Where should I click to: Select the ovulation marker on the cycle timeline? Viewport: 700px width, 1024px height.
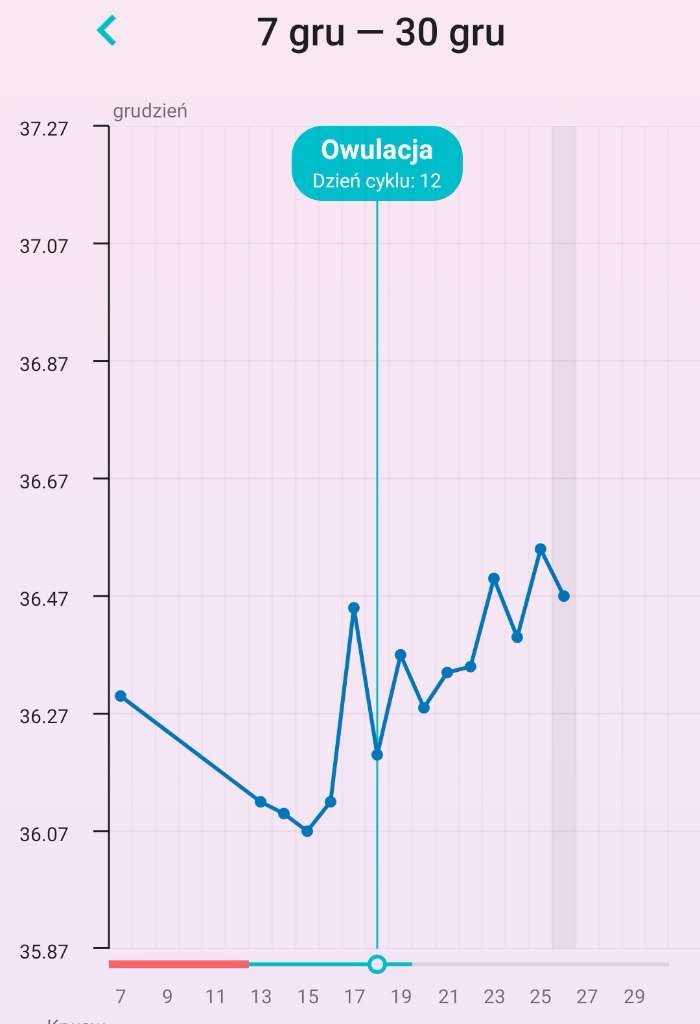pos(377,964)
